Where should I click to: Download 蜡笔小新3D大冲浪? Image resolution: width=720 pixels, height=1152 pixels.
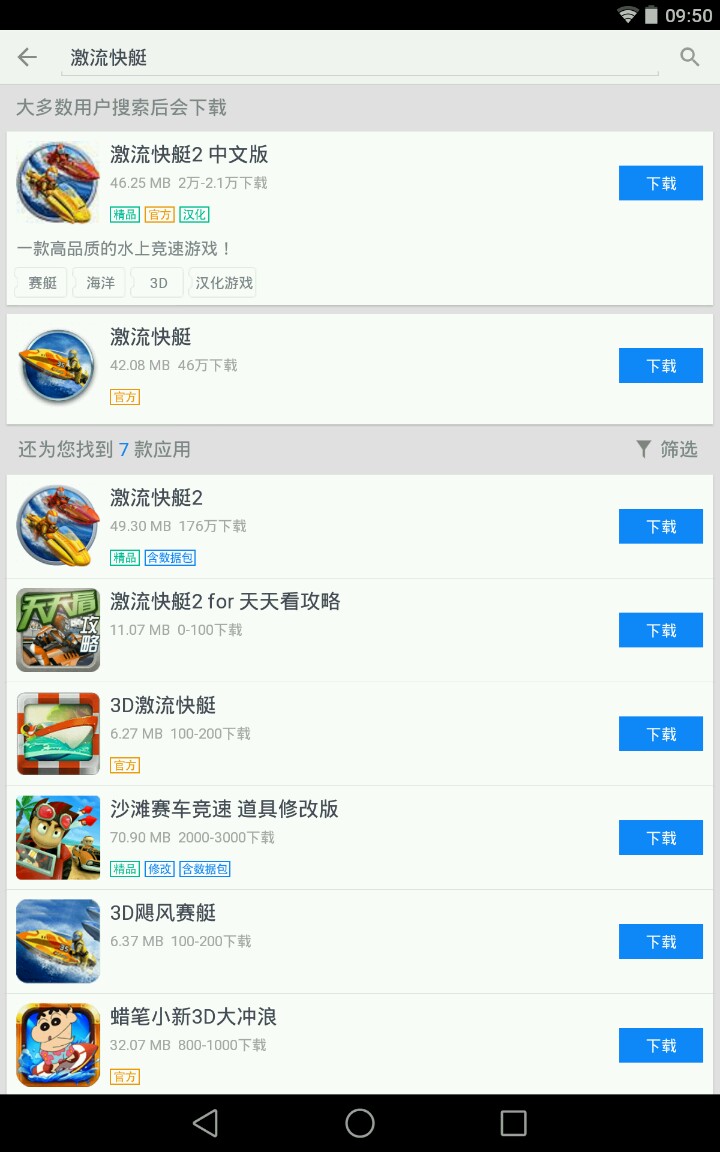[660, 1046]
